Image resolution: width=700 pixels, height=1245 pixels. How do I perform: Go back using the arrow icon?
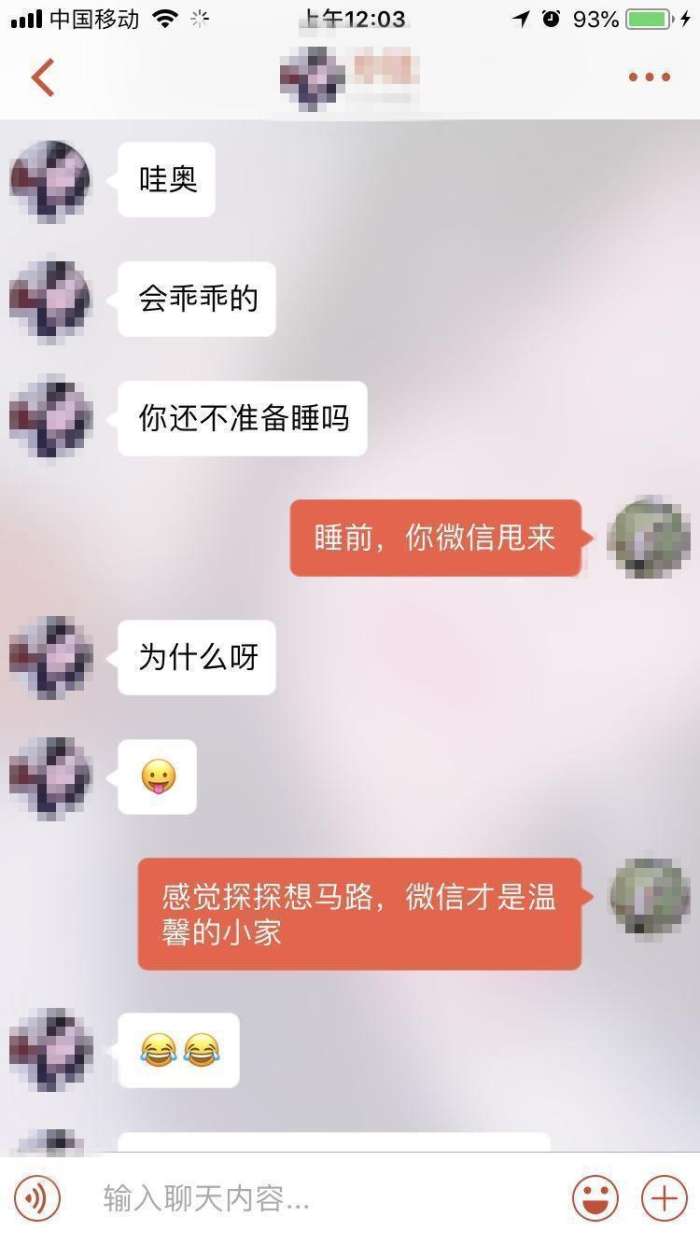coord(42,77)
